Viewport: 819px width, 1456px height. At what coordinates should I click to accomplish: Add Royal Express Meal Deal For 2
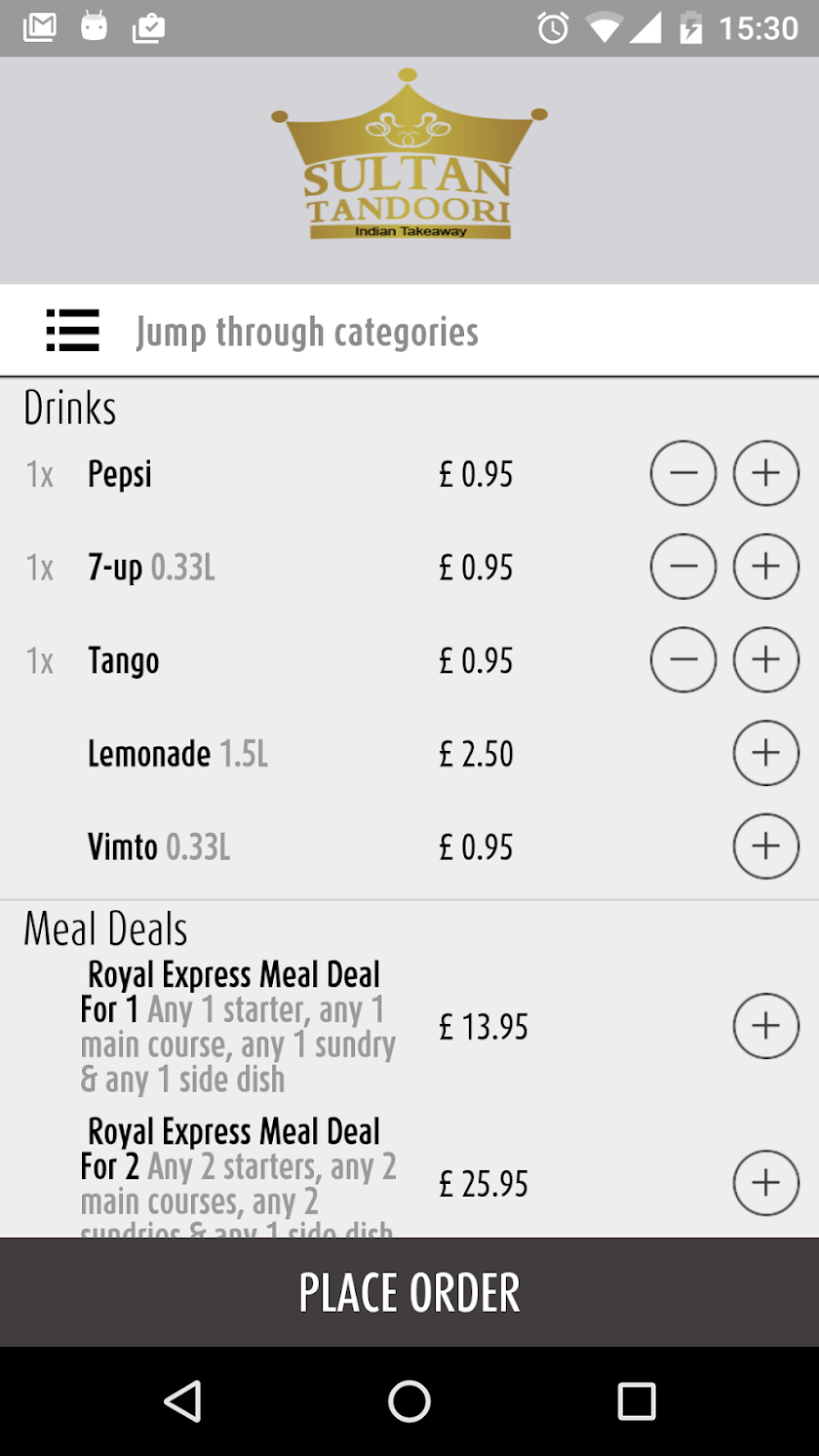pos(765,1183)
